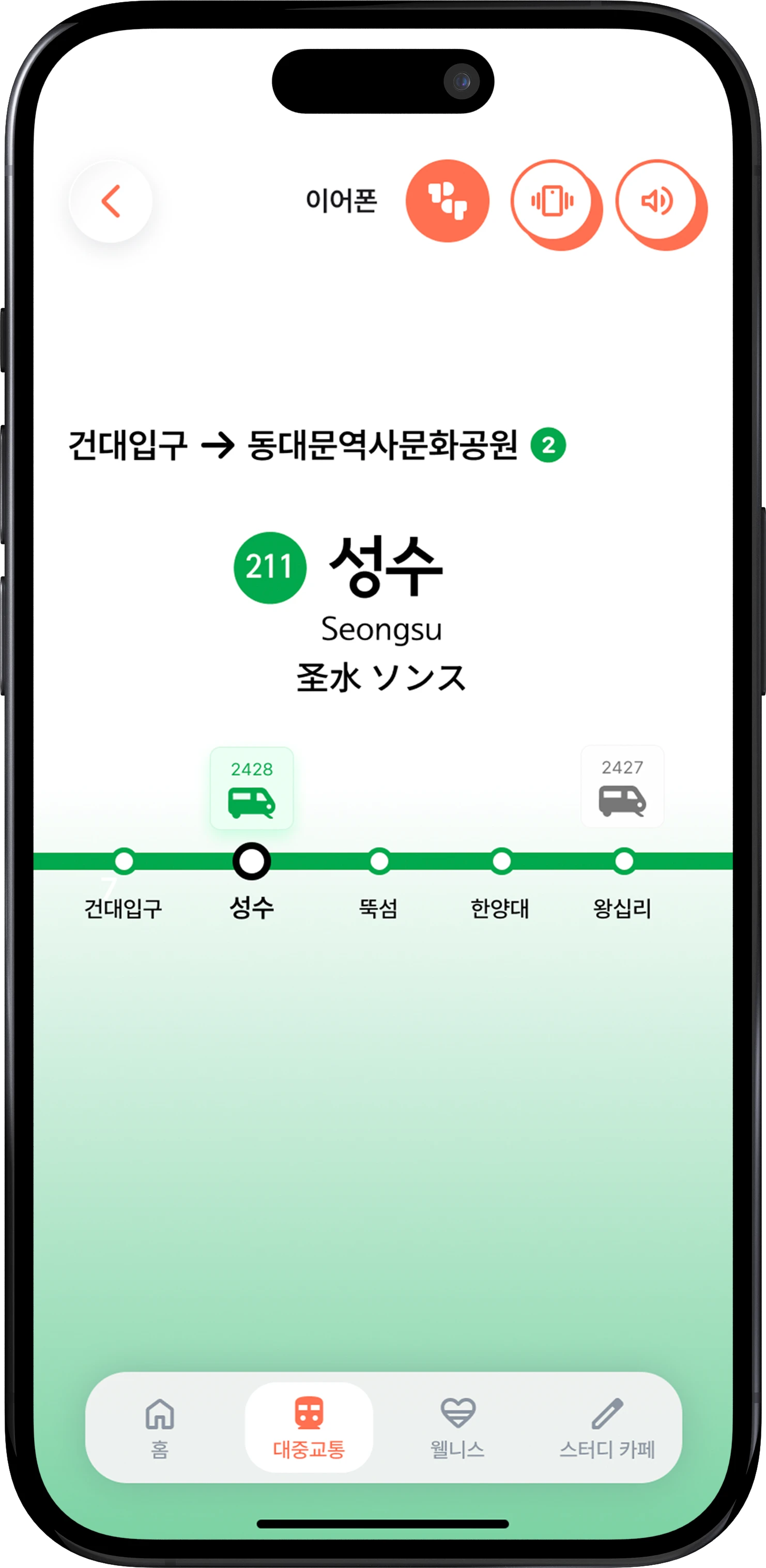Switch alert to vibration mode
The height and width of the screenshot is (1568, 766).
pos(553,201)
